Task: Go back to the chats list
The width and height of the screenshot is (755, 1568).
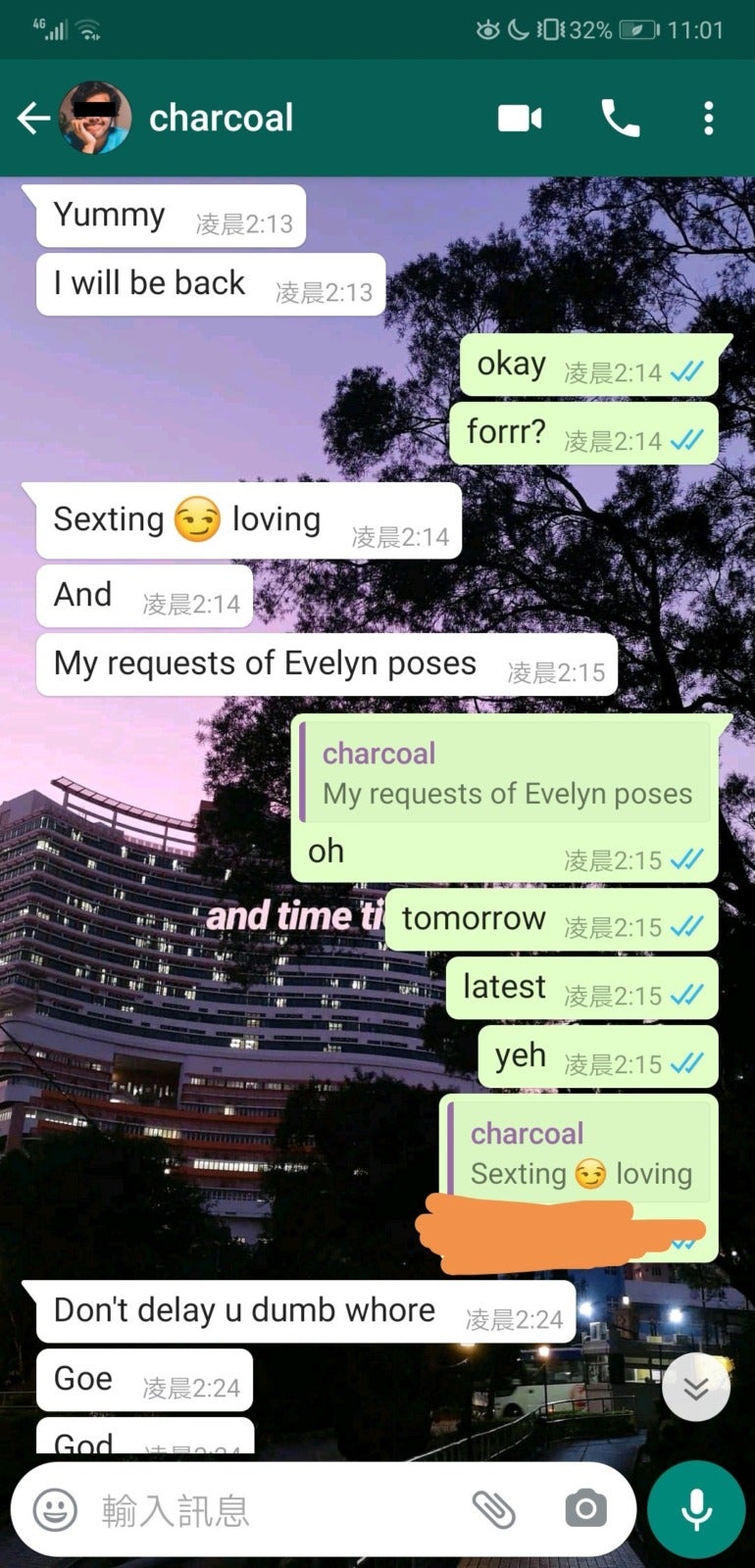Action: (x=33, y=119)
